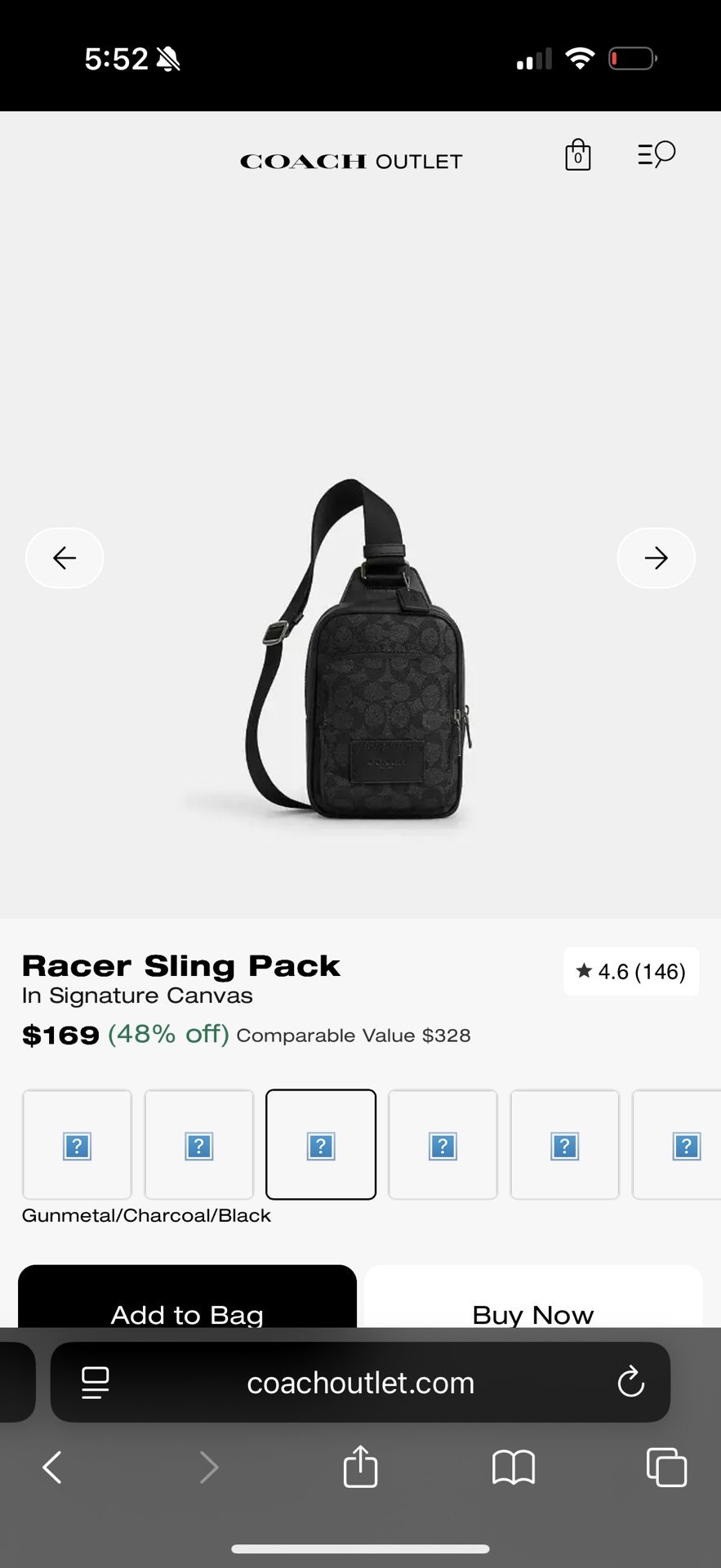Open the bookmarks icon in Safari
Image resolution: width=721 pixels, height=1568 pixels.
[513, 1466]
